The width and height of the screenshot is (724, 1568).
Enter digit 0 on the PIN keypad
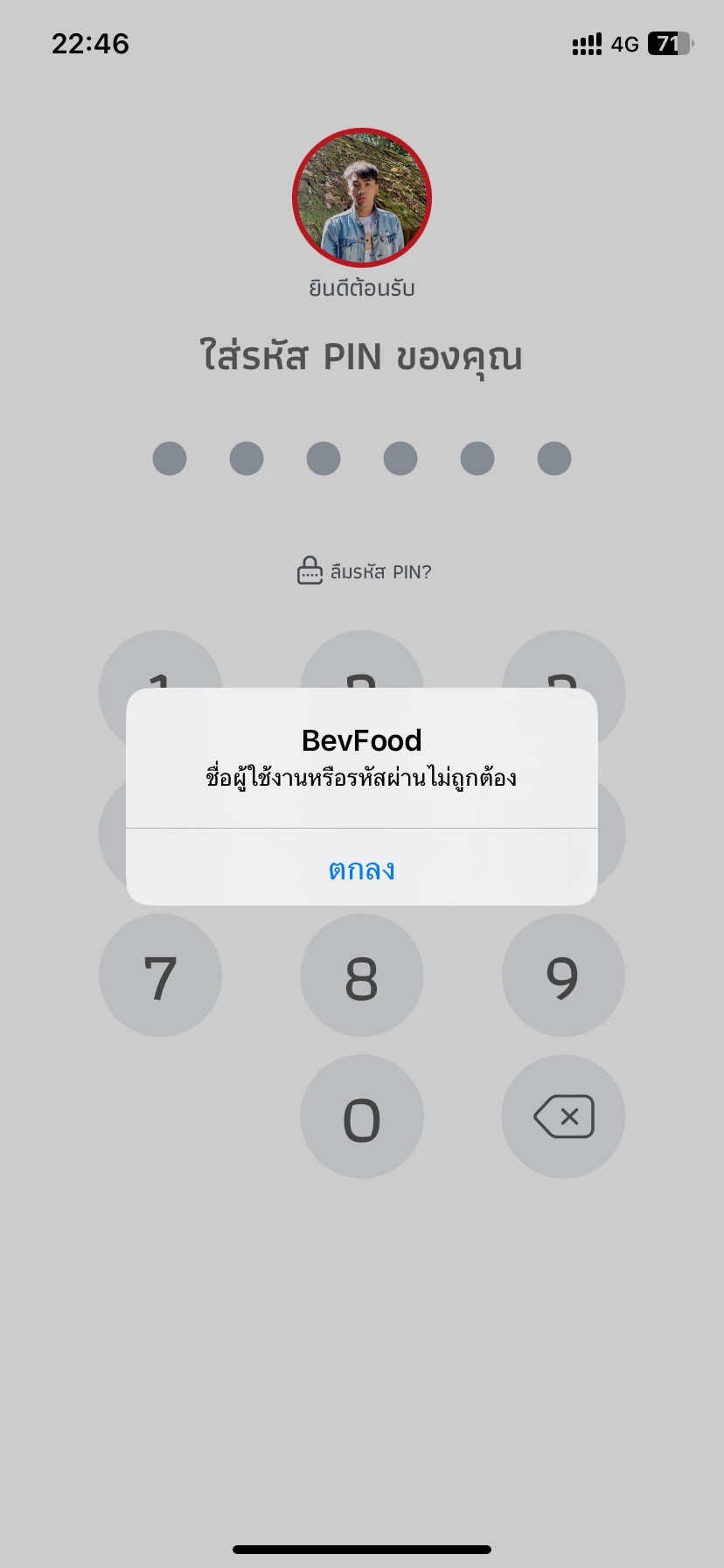coord(362,1117)
